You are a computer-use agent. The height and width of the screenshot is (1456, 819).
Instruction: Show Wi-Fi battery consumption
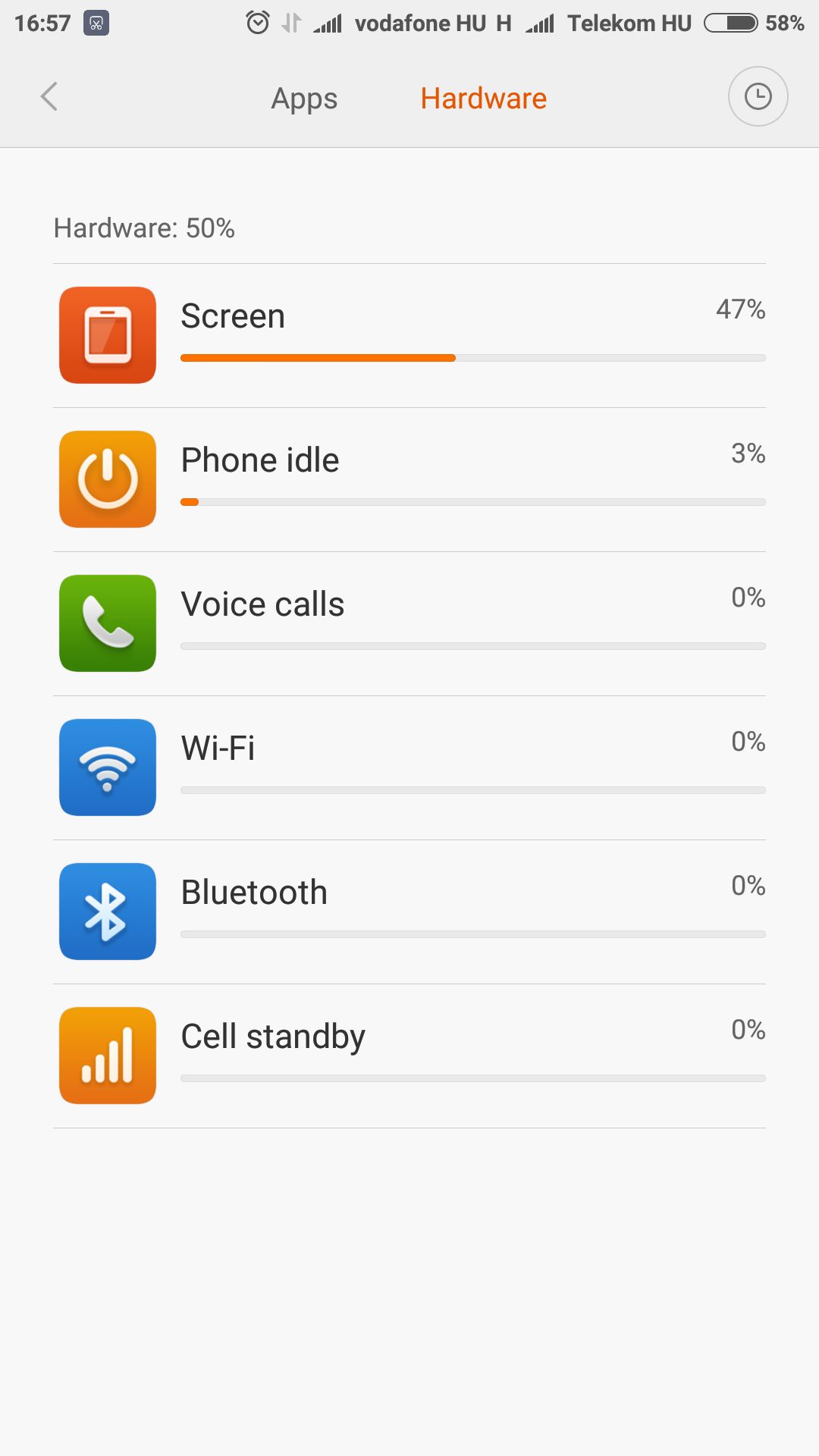409,767
